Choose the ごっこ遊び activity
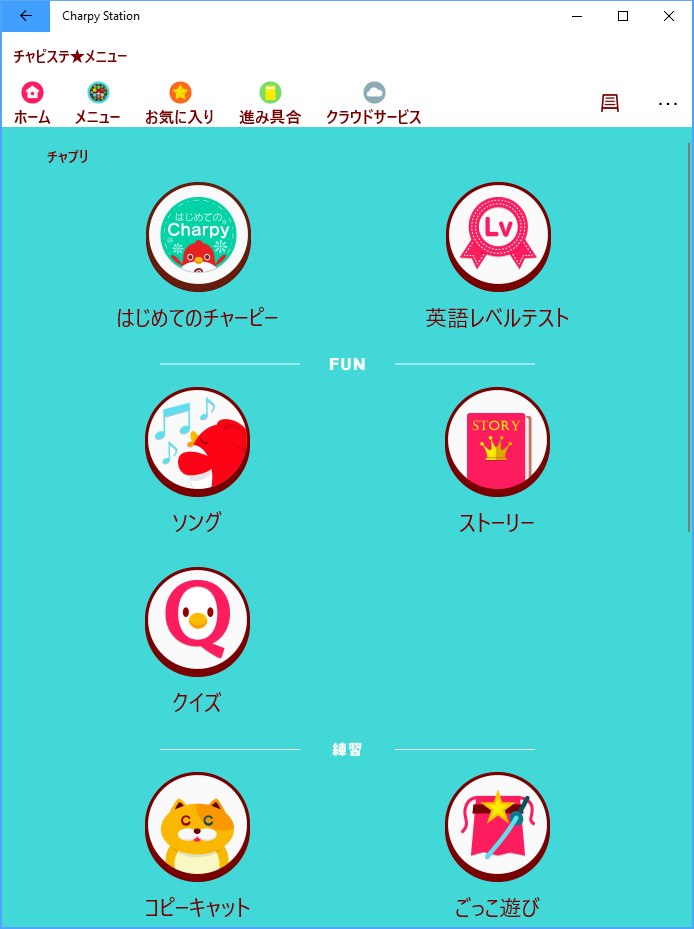The width and height of the screenshot is (694, 929). click(x=497, y=826)
